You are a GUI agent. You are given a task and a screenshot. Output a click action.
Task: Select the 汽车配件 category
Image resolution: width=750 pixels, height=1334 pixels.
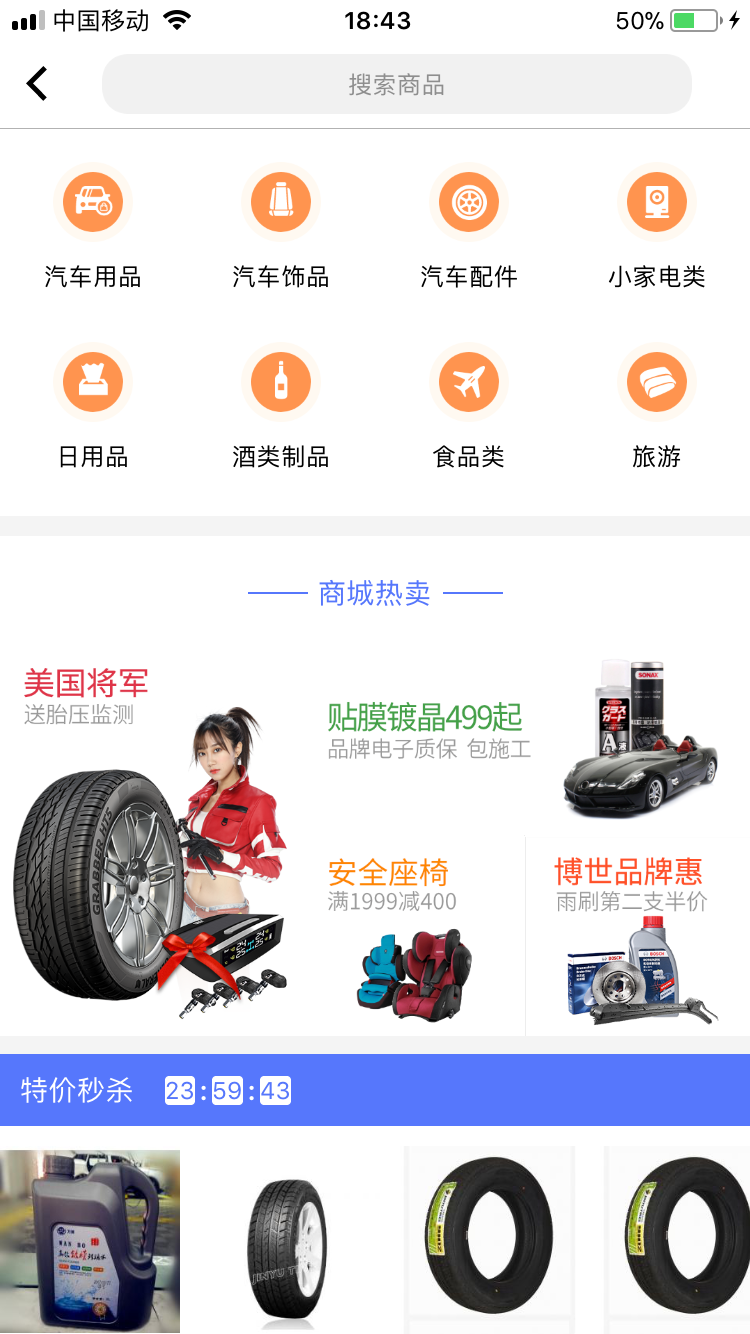[x=469, y=227]
